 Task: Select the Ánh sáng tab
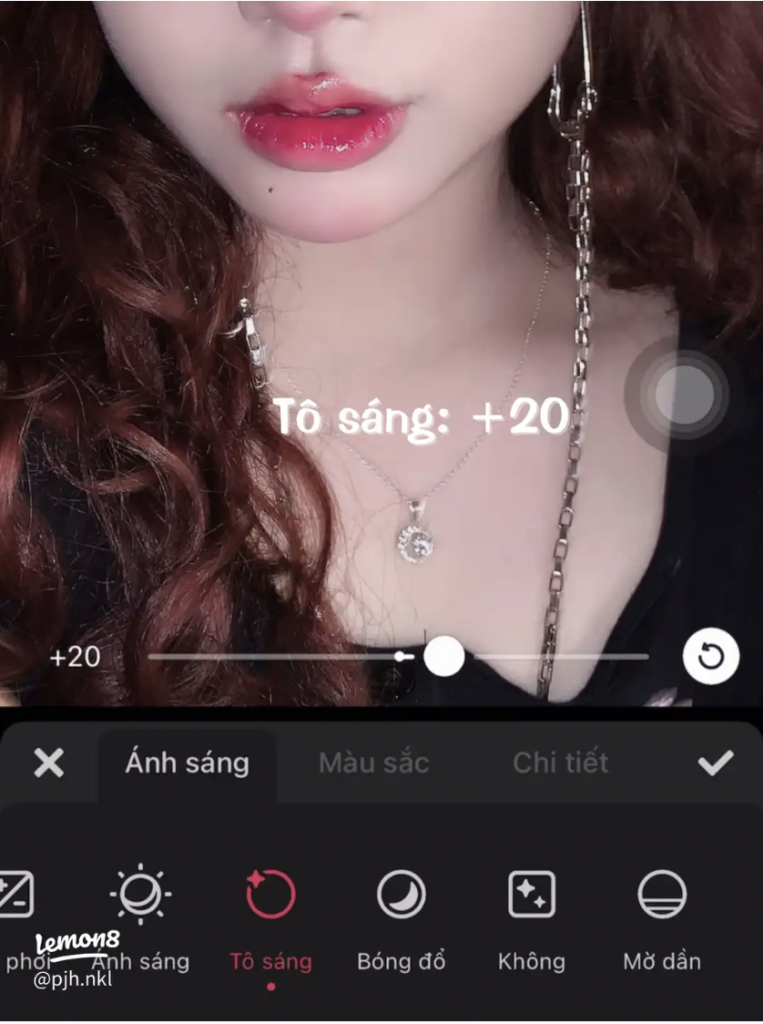(187, 763)
